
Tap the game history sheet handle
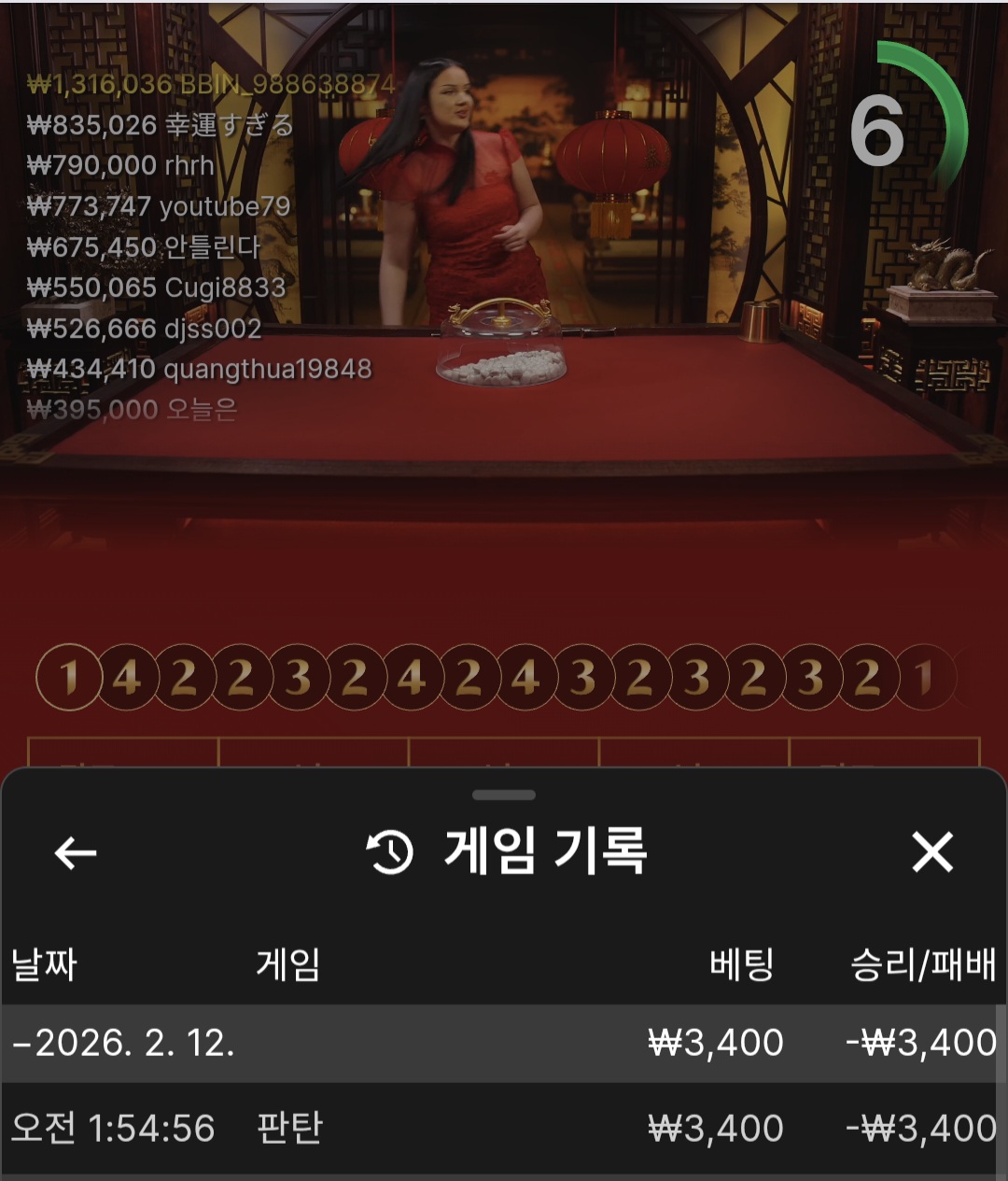pyautogui.click(x=503, y=795)
